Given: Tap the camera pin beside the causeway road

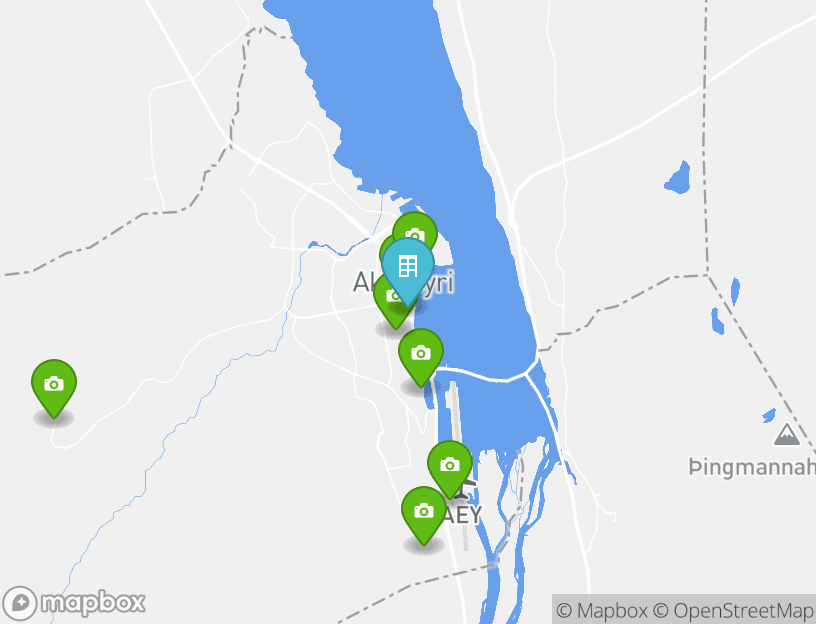Looking at the screenshot, I should coord(421,354).
